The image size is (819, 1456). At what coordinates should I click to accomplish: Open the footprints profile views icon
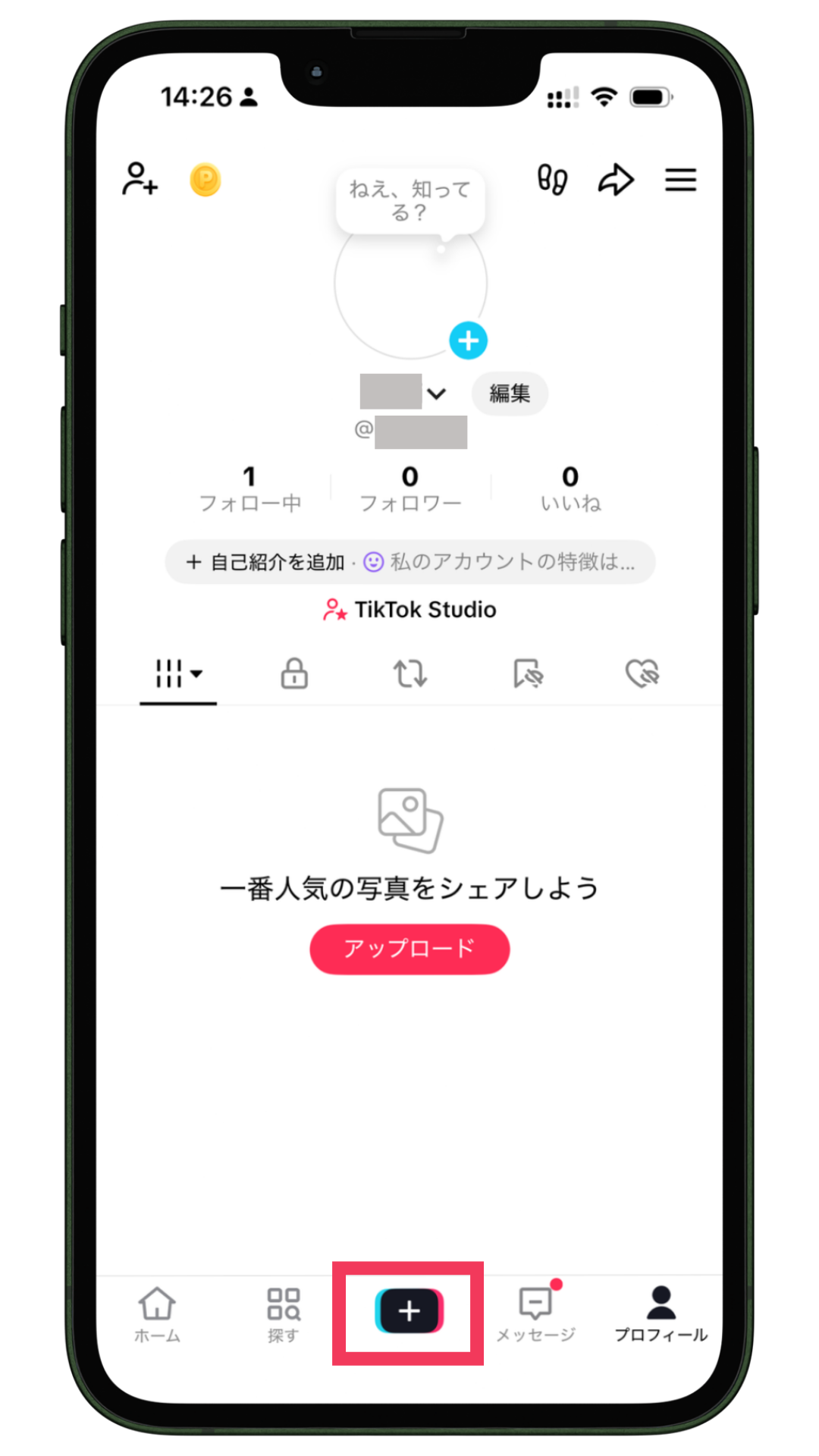552,180
